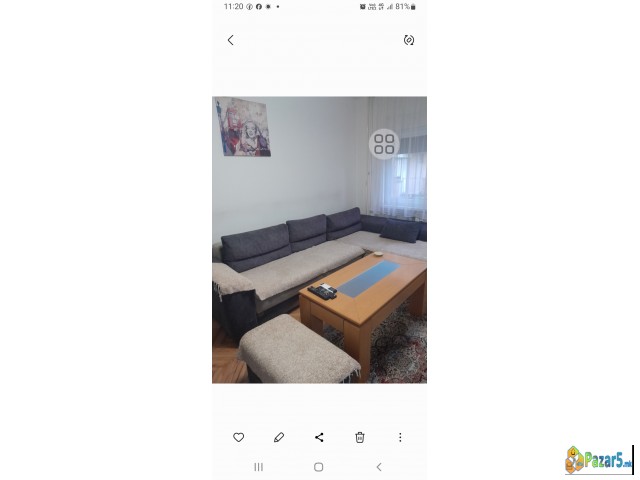Viewport: 640px width, 480px height.
Task: Open the three-dot more options menu
Action: 400,437
